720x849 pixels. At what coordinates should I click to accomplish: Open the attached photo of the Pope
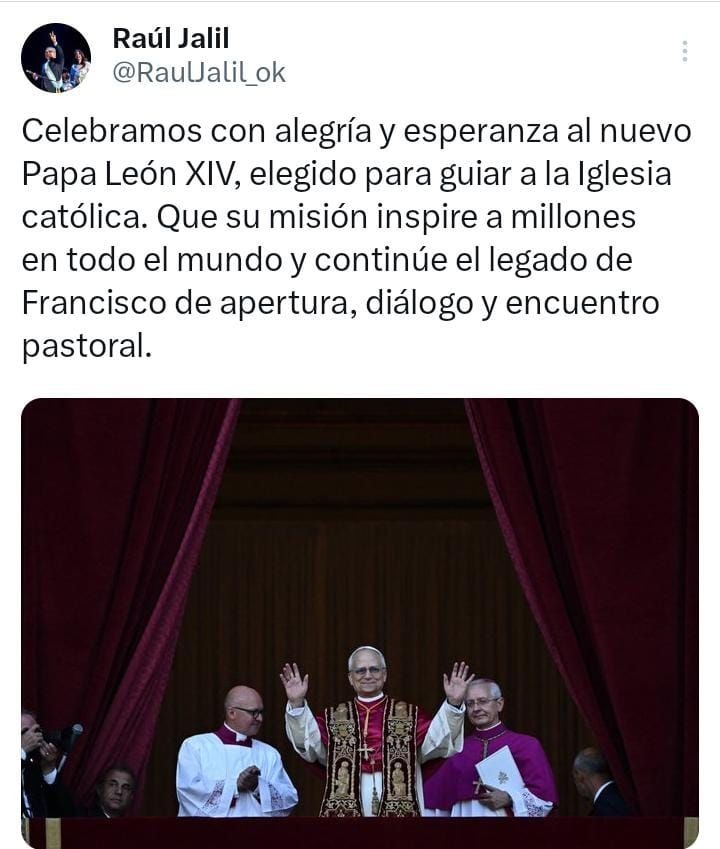point(360,620)
